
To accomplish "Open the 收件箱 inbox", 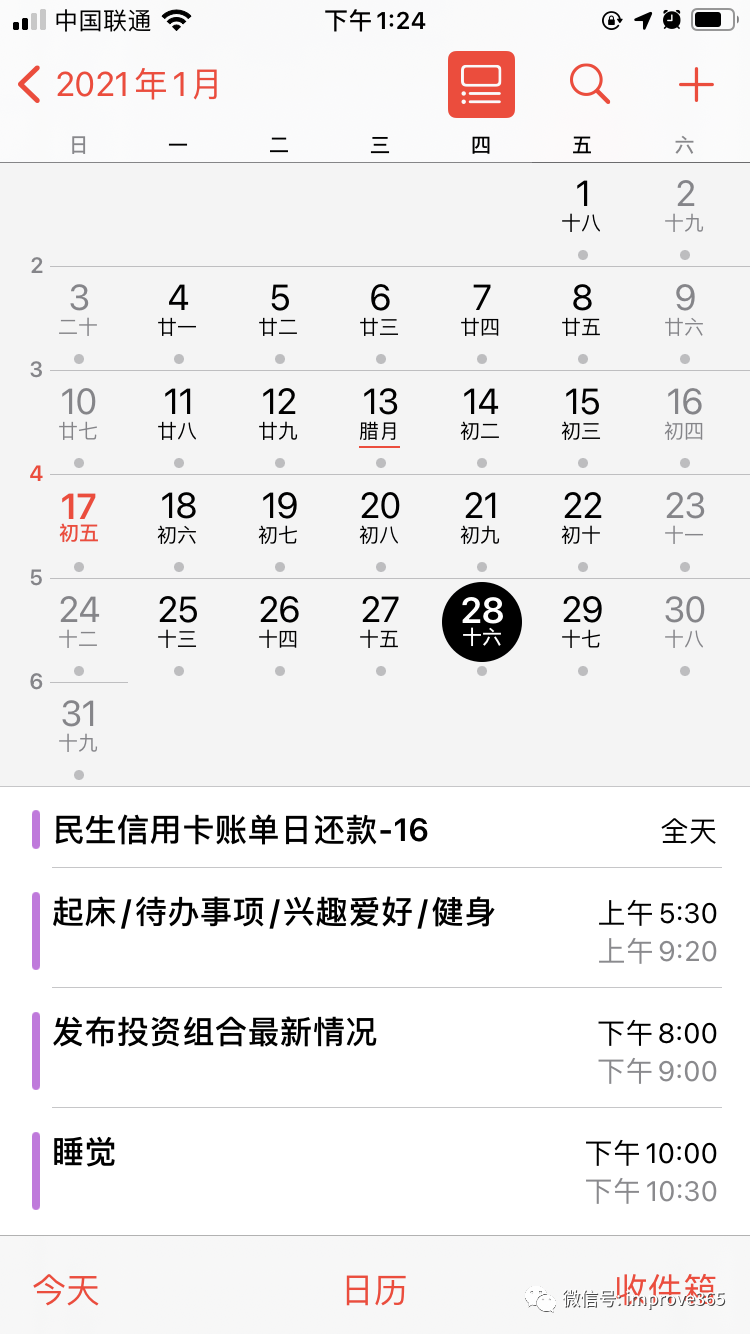I will [x=666, y=1286].
